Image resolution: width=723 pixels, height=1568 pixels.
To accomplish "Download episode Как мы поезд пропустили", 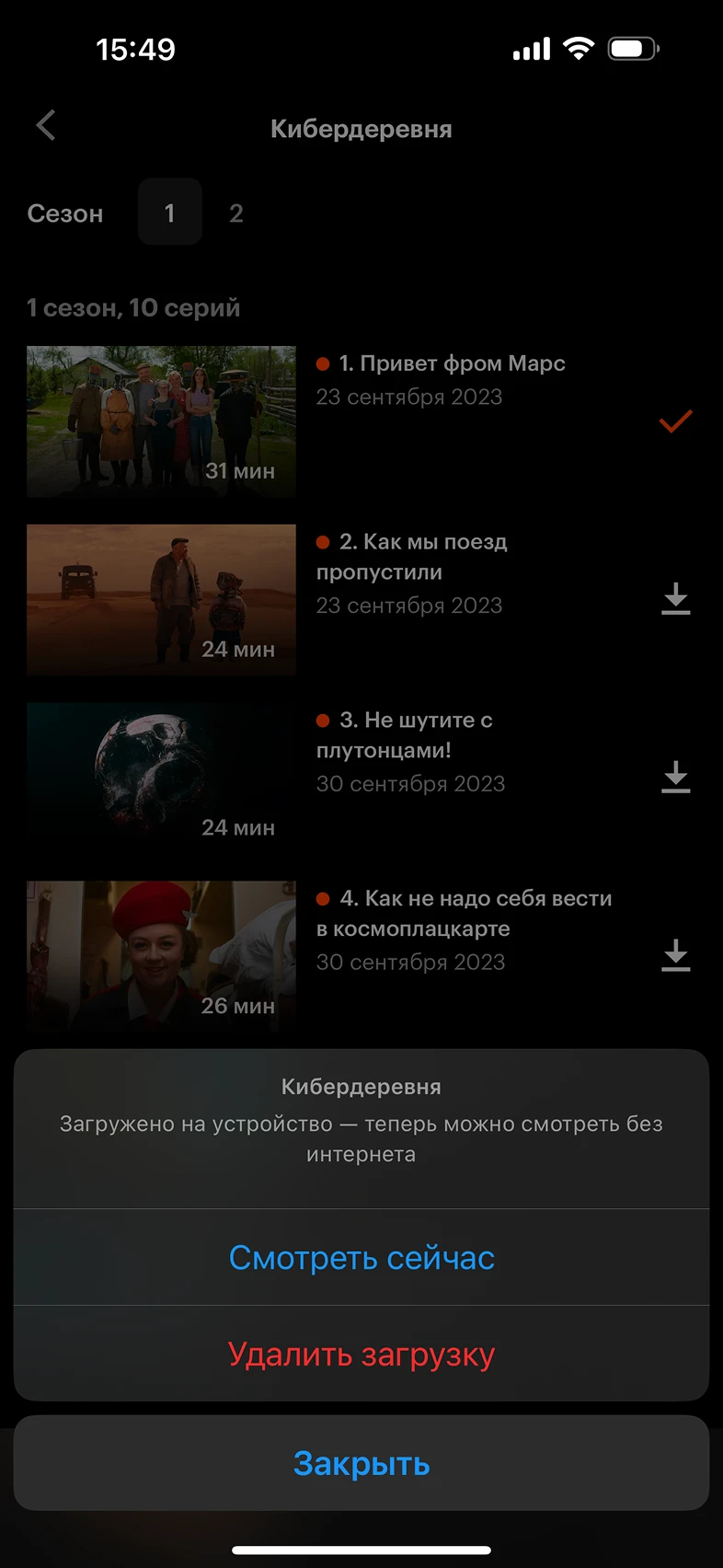I will pyautogui.click(x=675, y=599).
